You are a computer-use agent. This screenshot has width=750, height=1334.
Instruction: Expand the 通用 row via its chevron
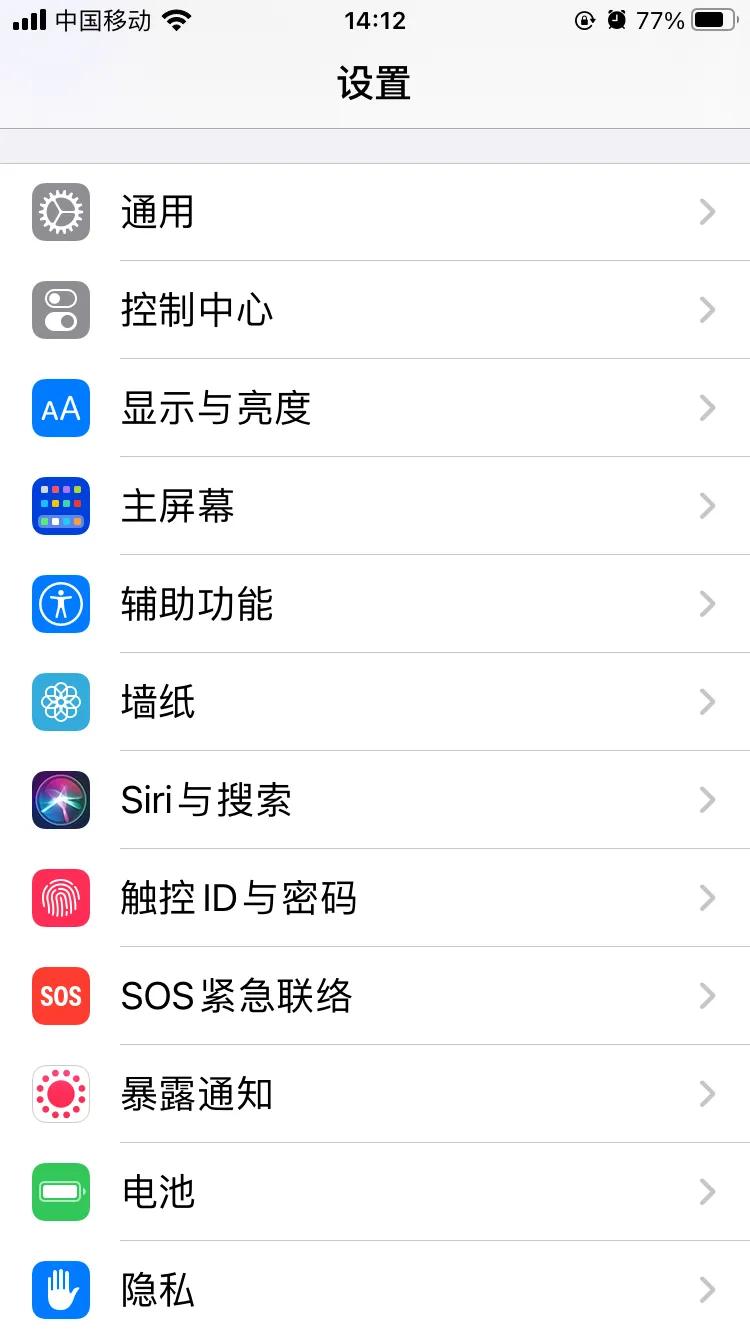[x=708, y=212]
